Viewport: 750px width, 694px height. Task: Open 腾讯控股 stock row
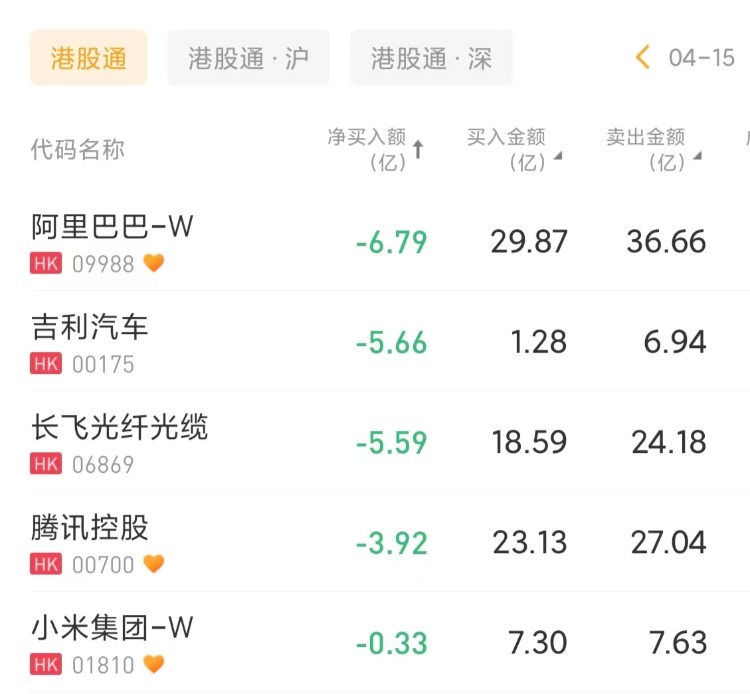pos(90,541)
